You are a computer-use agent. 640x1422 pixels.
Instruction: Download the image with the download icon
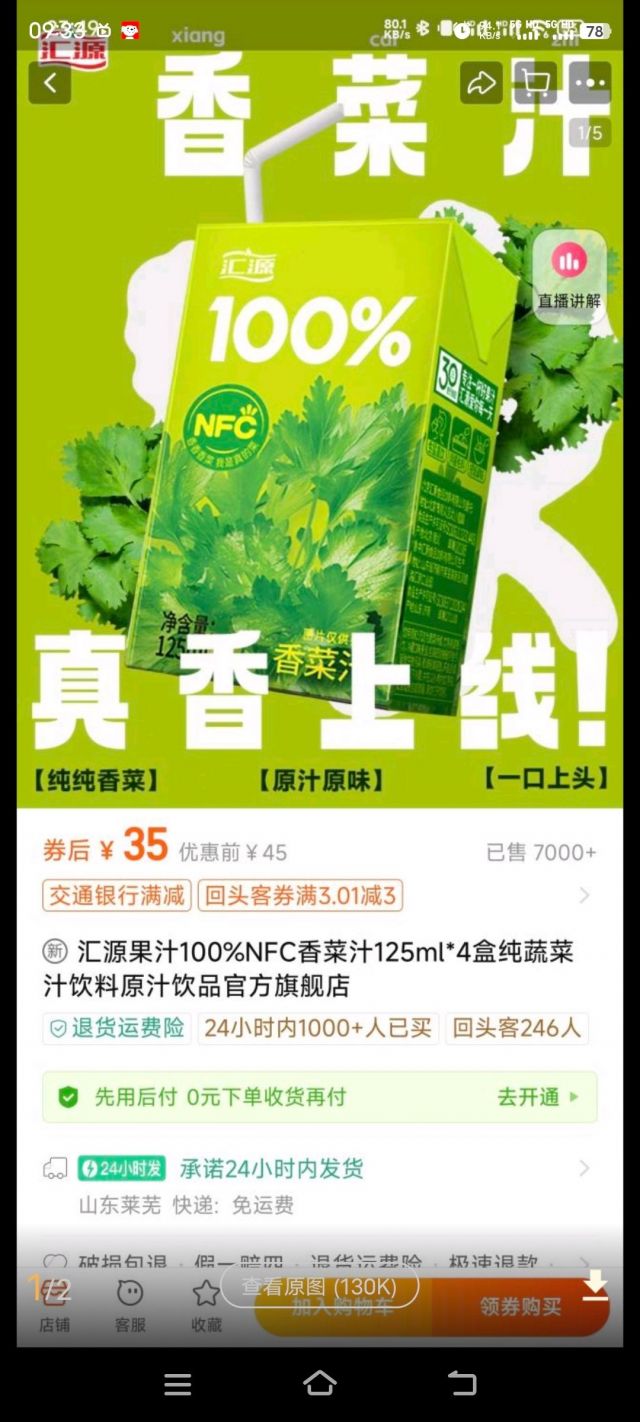point(595,1286)
